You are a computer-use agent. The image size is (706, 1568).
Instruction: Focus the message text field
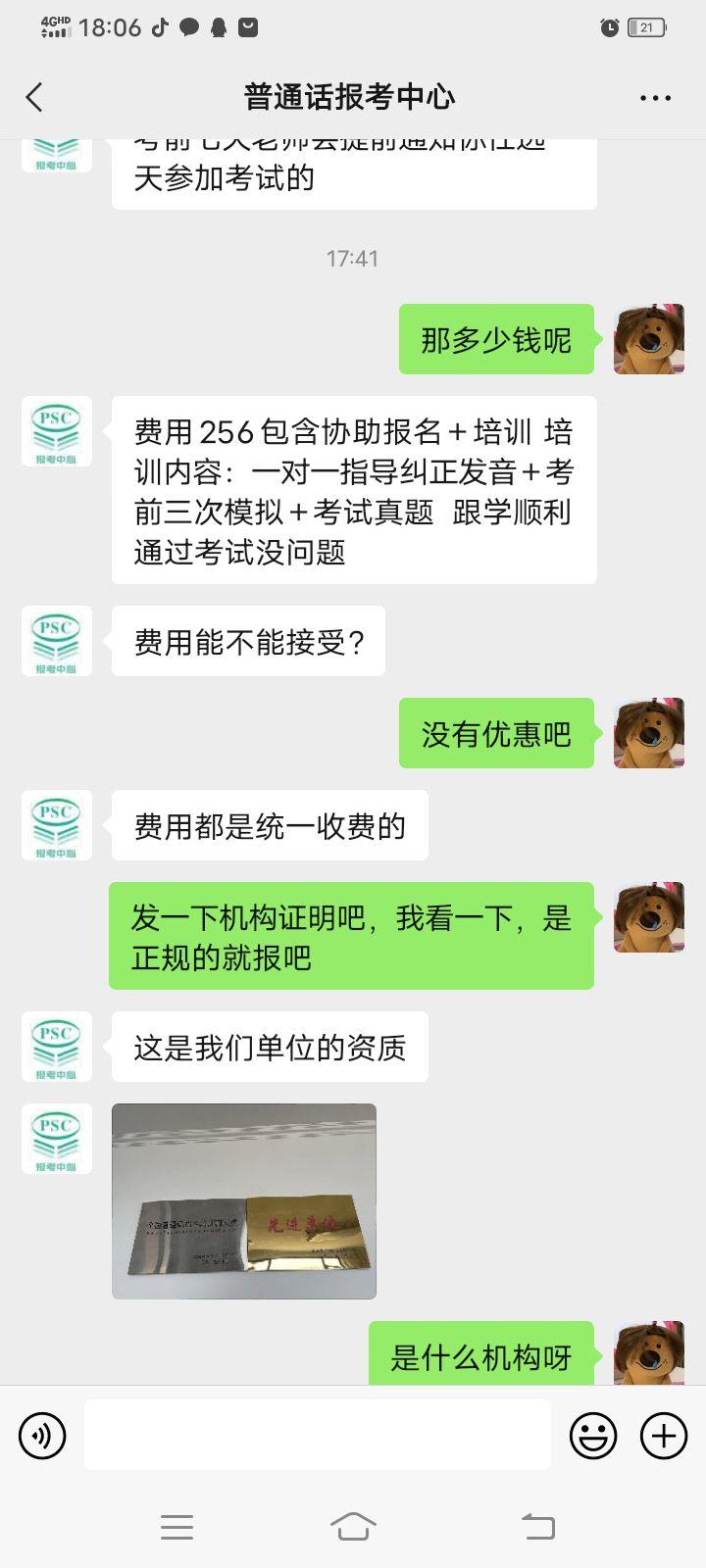pyautogui.click(x=317, y=1435)
